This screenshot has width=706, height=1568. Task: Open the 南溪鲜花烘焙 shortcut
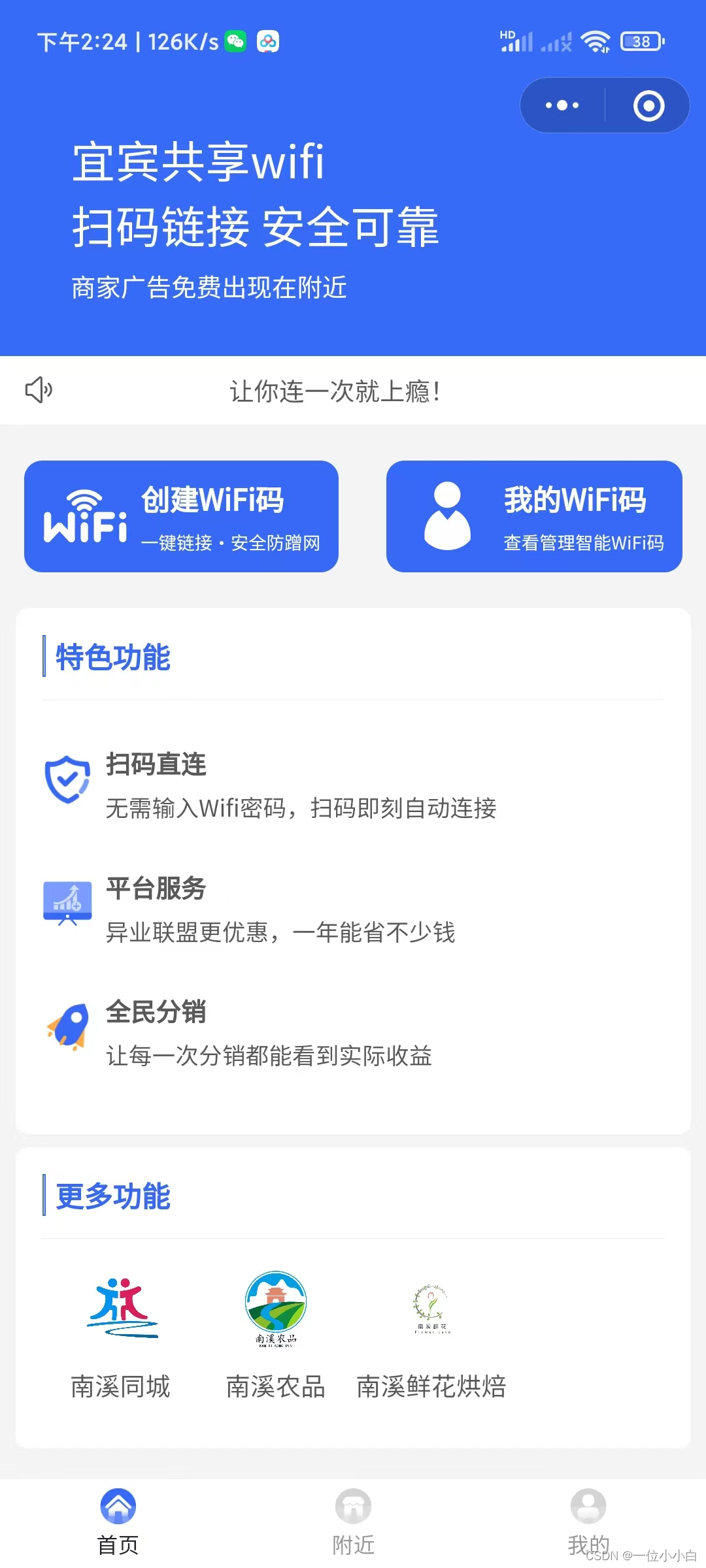coord(431,1333)
